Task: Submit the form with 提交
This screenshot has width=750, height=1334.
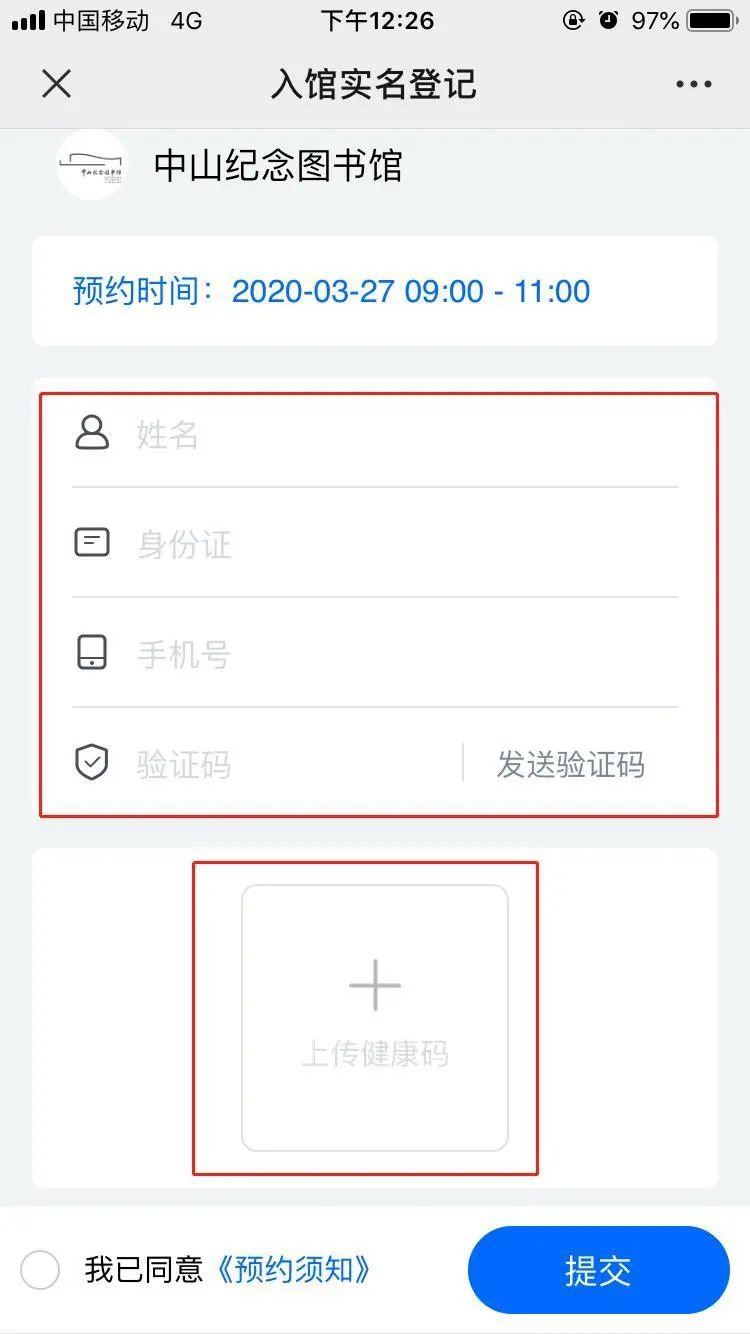Action: click(x=598, y=1271)
